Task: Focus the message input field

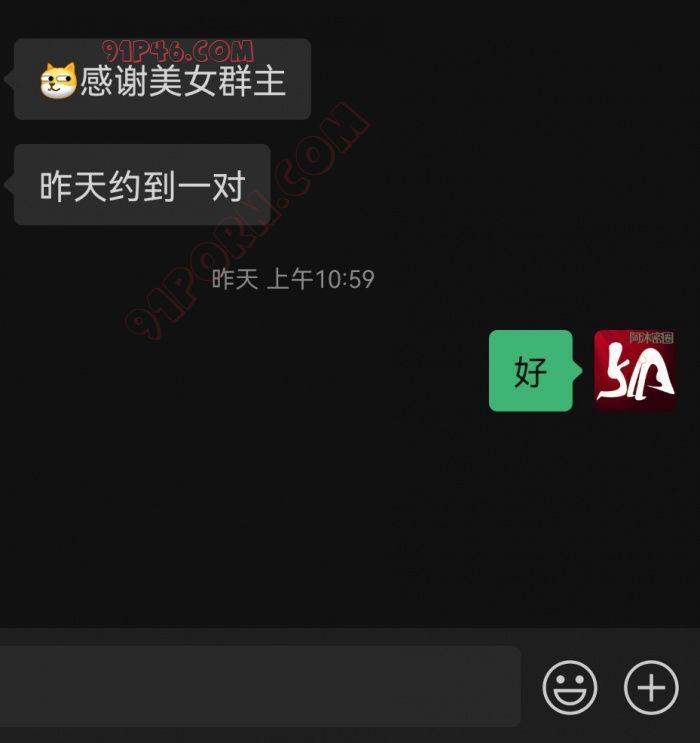Action: pos(258,686)
